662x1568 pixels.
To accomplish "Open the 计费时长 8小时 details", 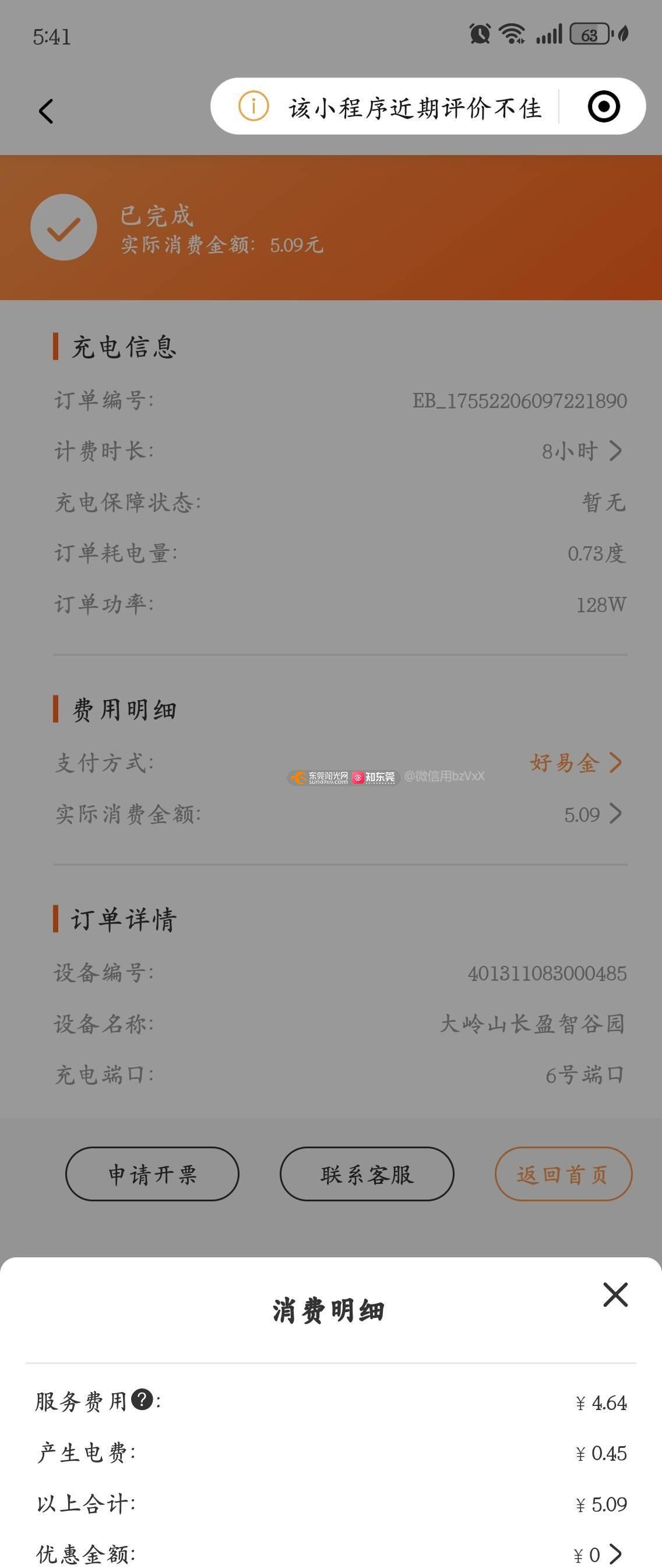I will [582, 451].
